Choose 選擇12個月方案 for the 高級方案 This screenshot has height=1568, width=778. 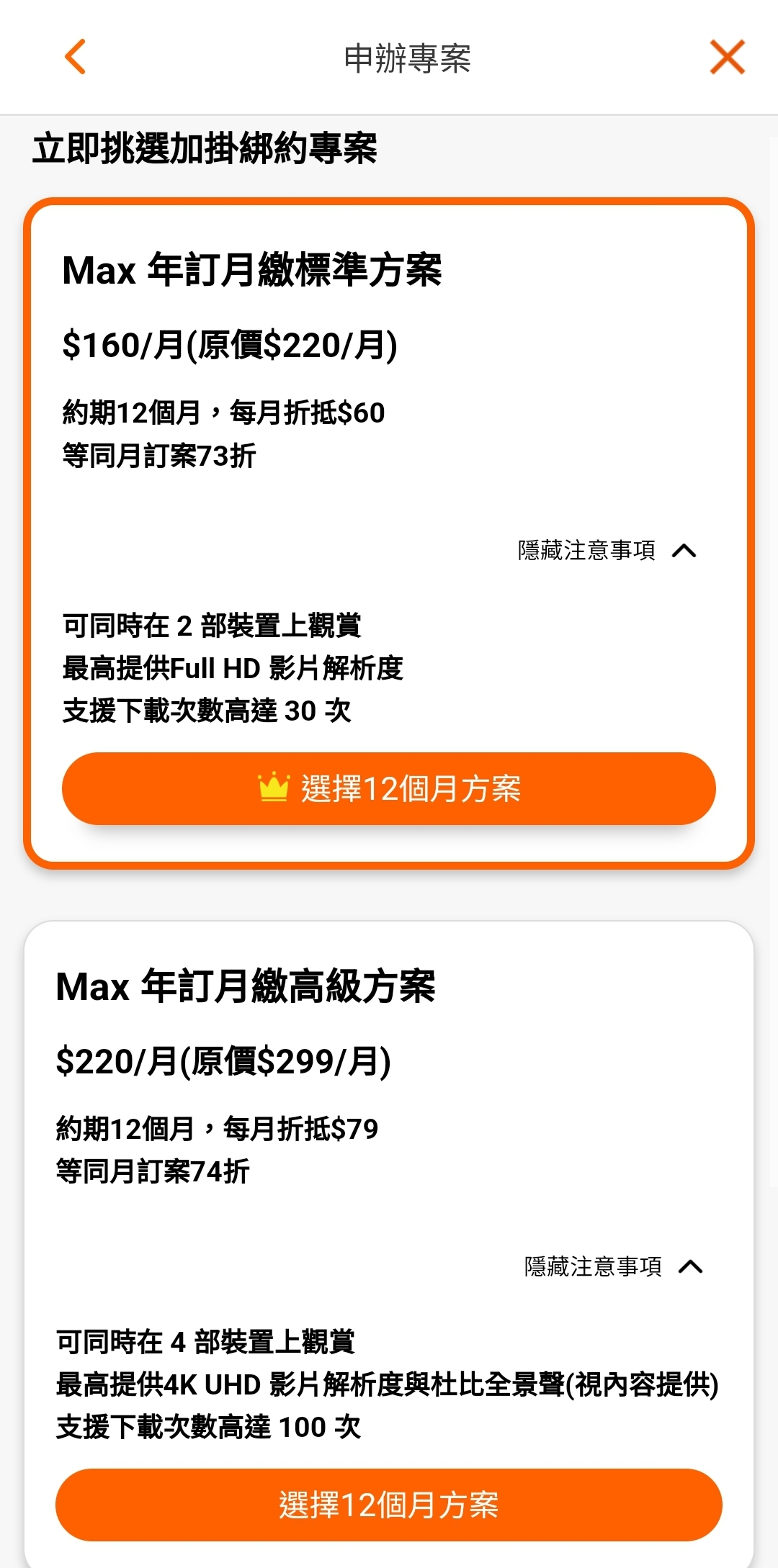pos(389,1505)
